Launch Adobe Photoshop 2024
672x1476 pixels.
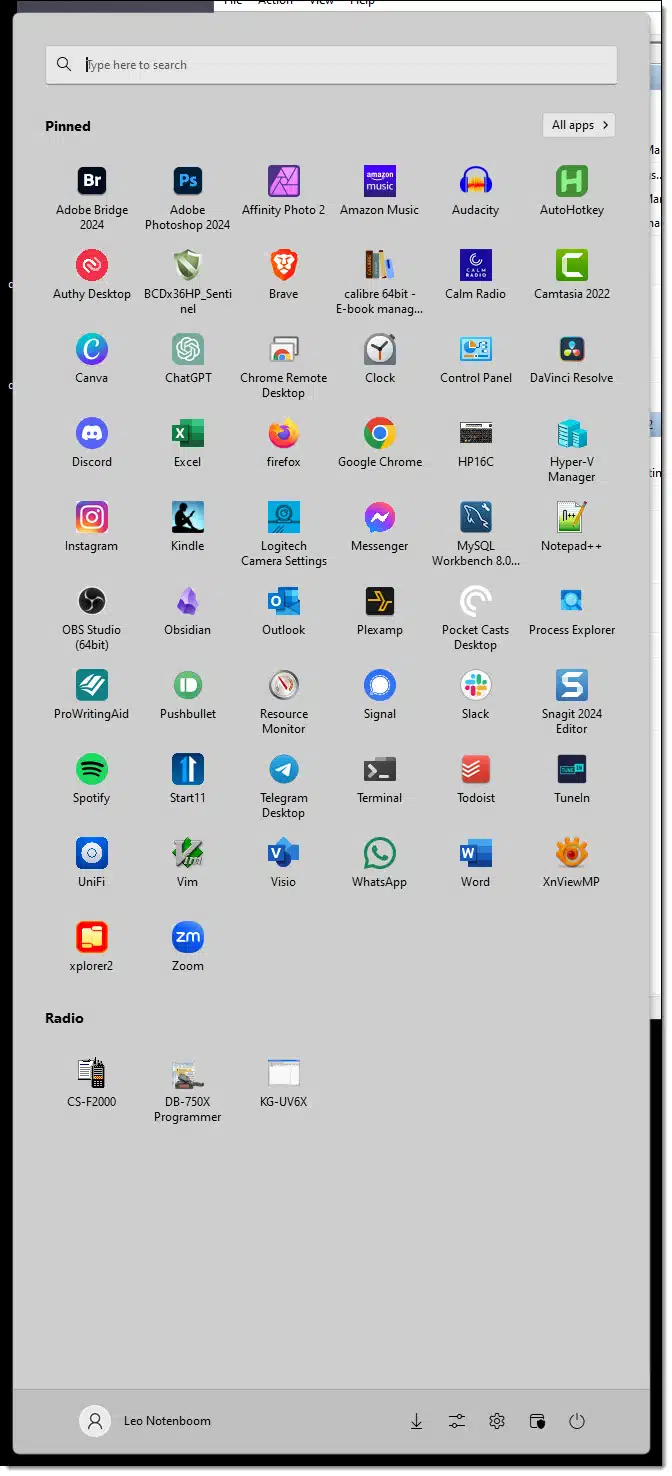188,198
